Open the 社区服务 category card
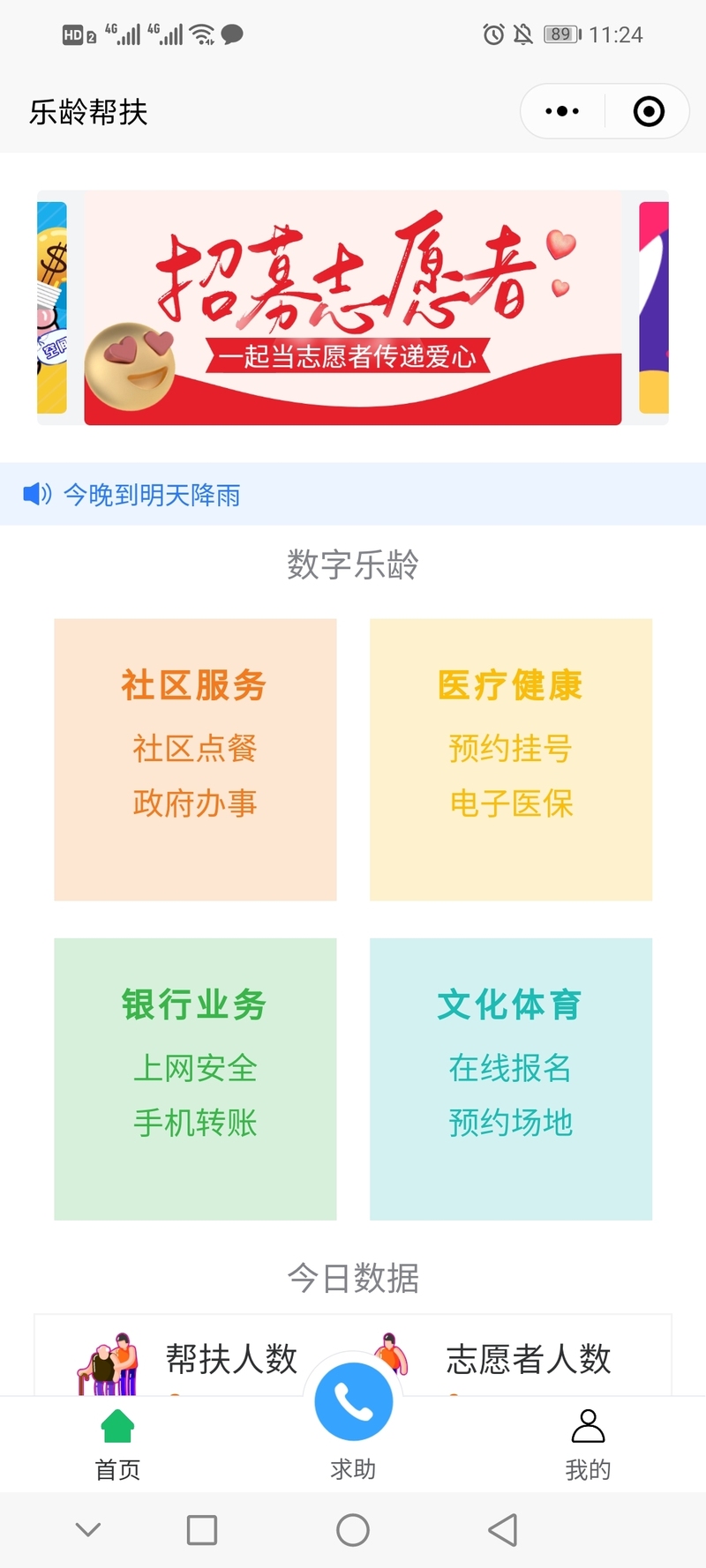Screen dimensions: 706x1568 pos(195,759)
